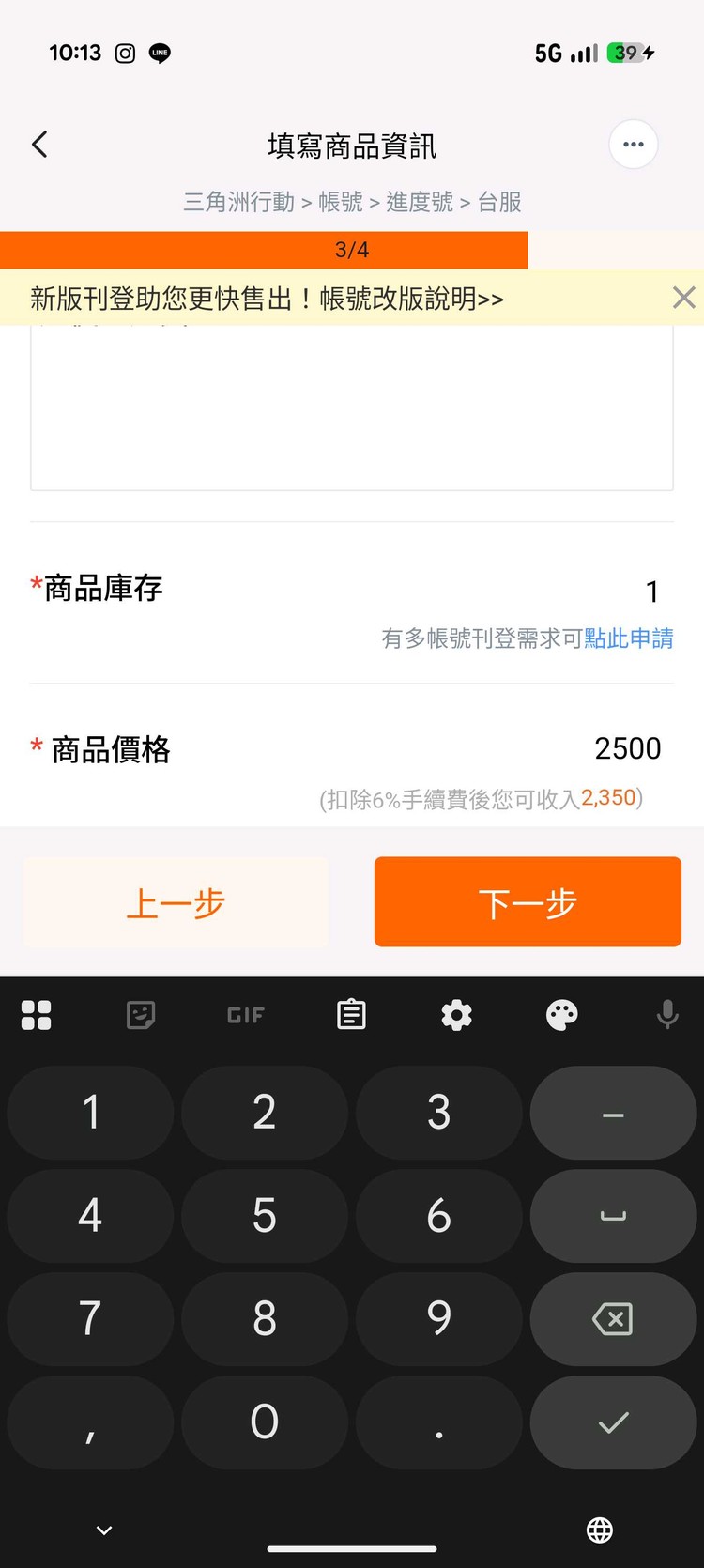Open the apps grid icon on keyboard toolbar
The width and height of the screenshot is (704, 1568).
36,1015
